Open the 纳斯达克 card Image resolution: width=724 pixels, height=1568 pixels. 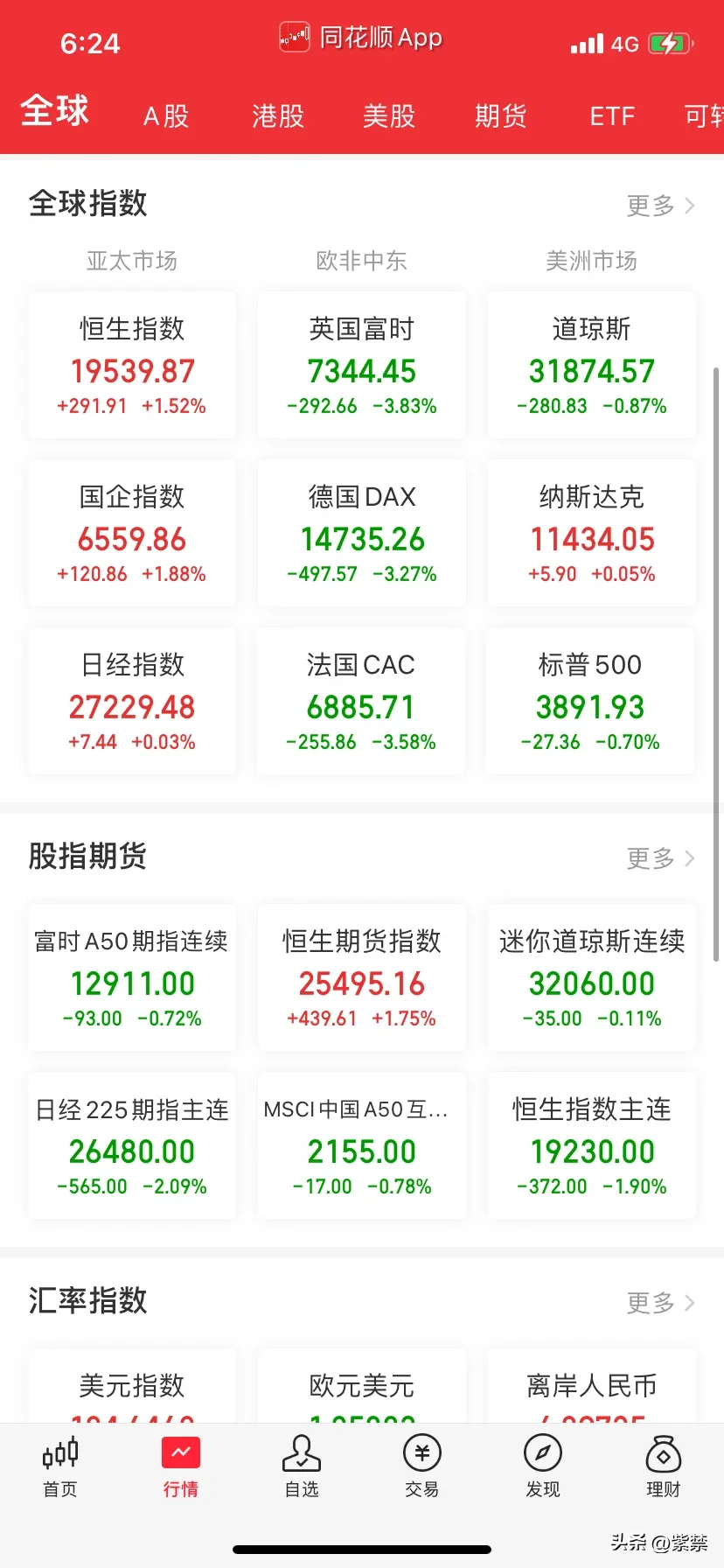592,534
